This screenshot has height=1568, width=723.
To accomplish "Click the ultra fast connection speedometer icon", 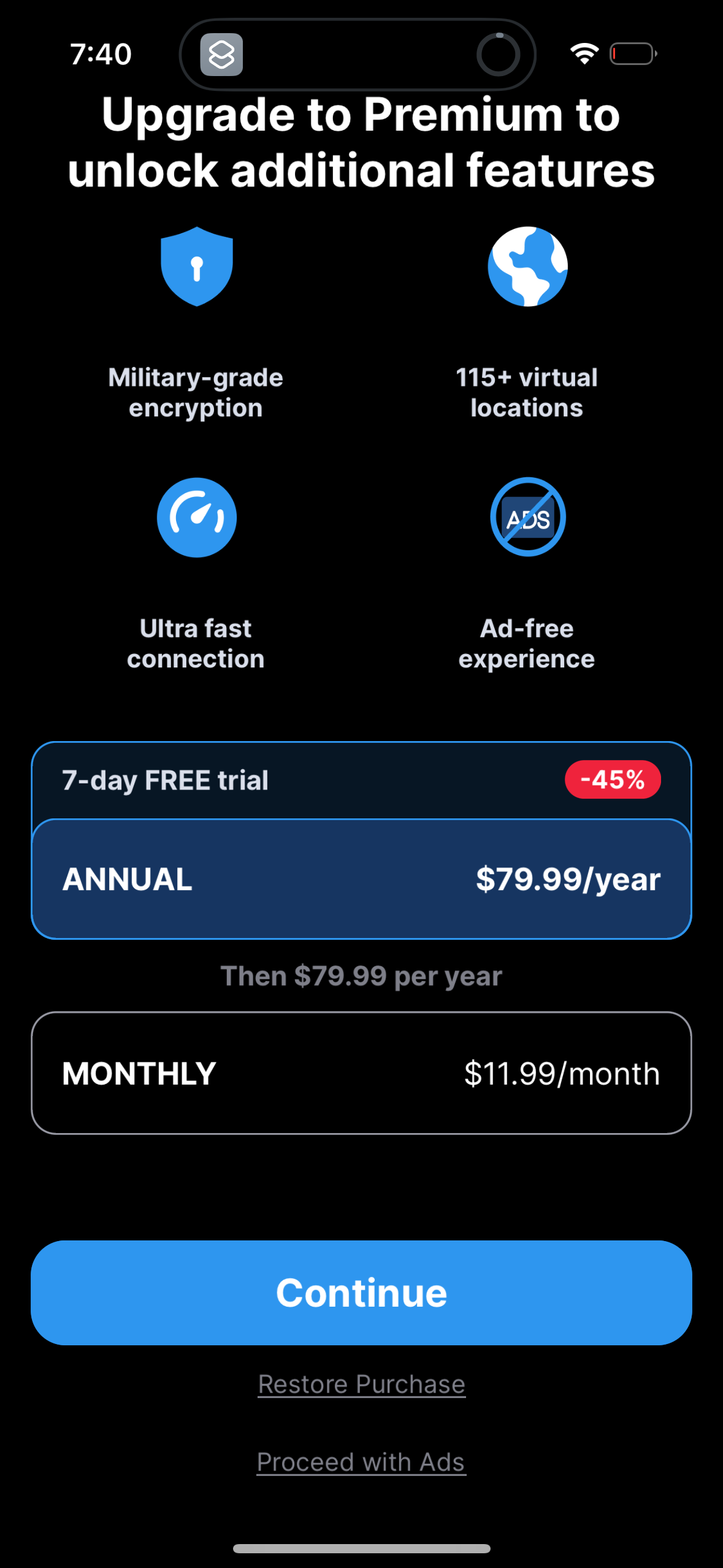I will [196, 517].
